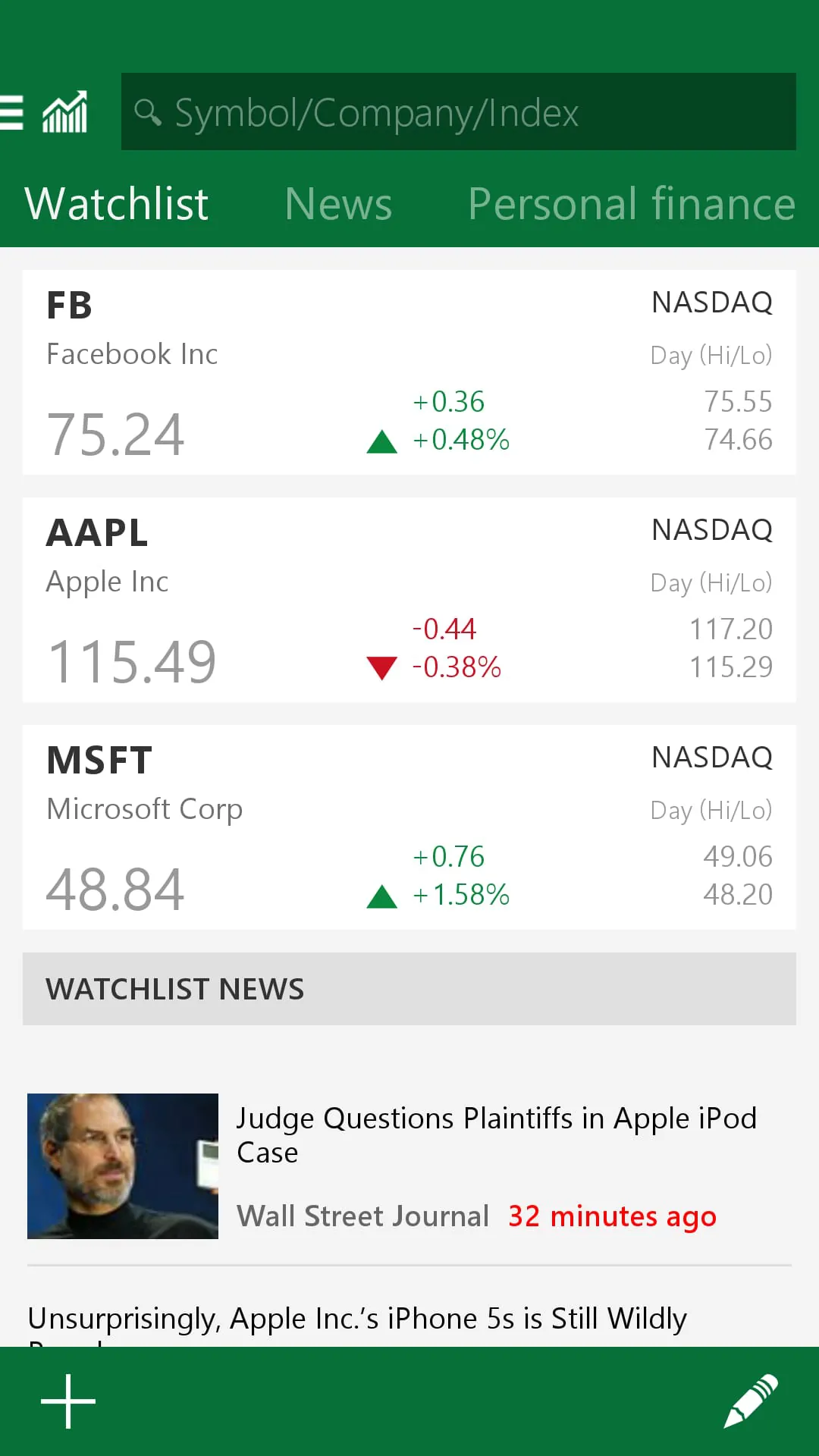819x1456 pixels.
Task: Click the stock chart app icon
Action: click(x=64, y=112)
